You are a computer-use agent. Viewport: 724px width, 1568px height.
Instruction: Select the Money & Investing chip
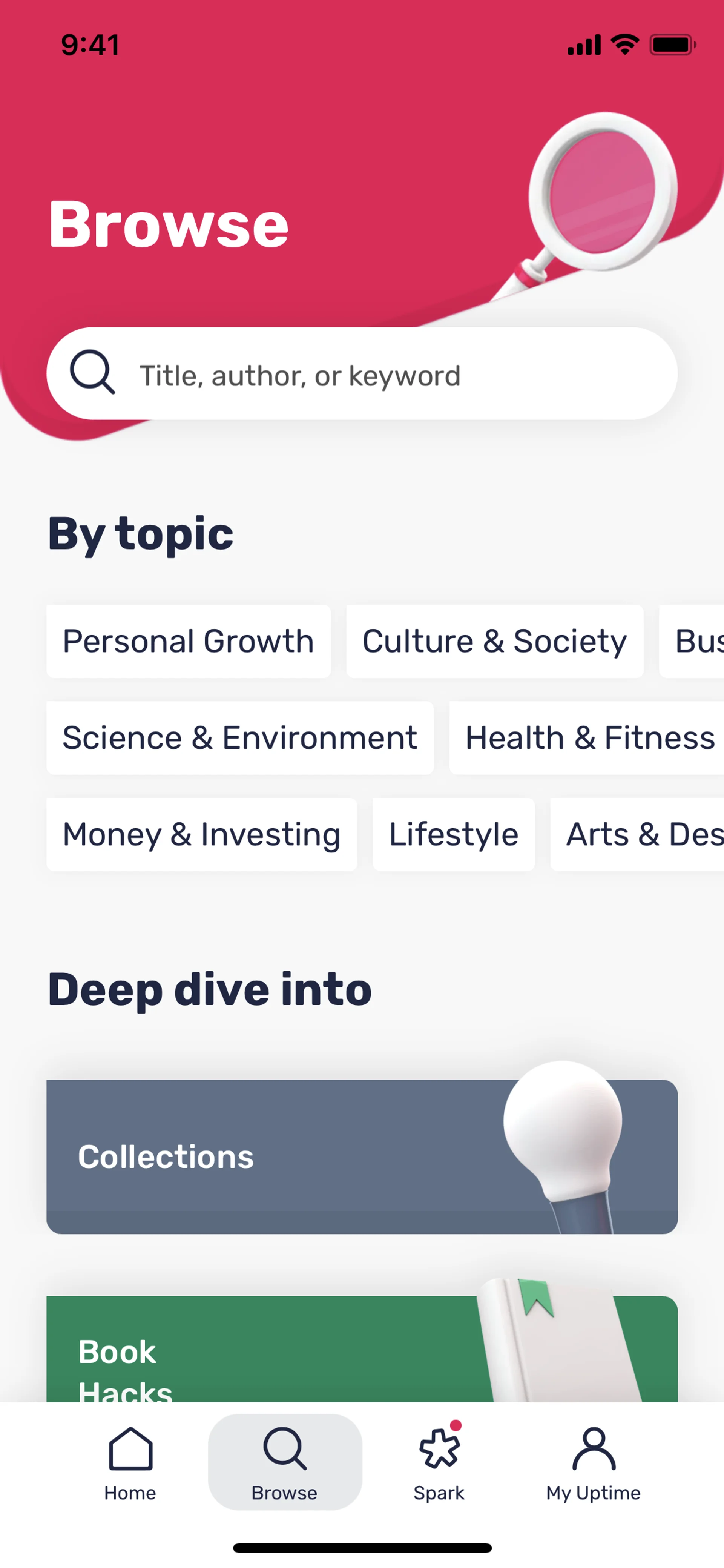[x=201, y=834]
